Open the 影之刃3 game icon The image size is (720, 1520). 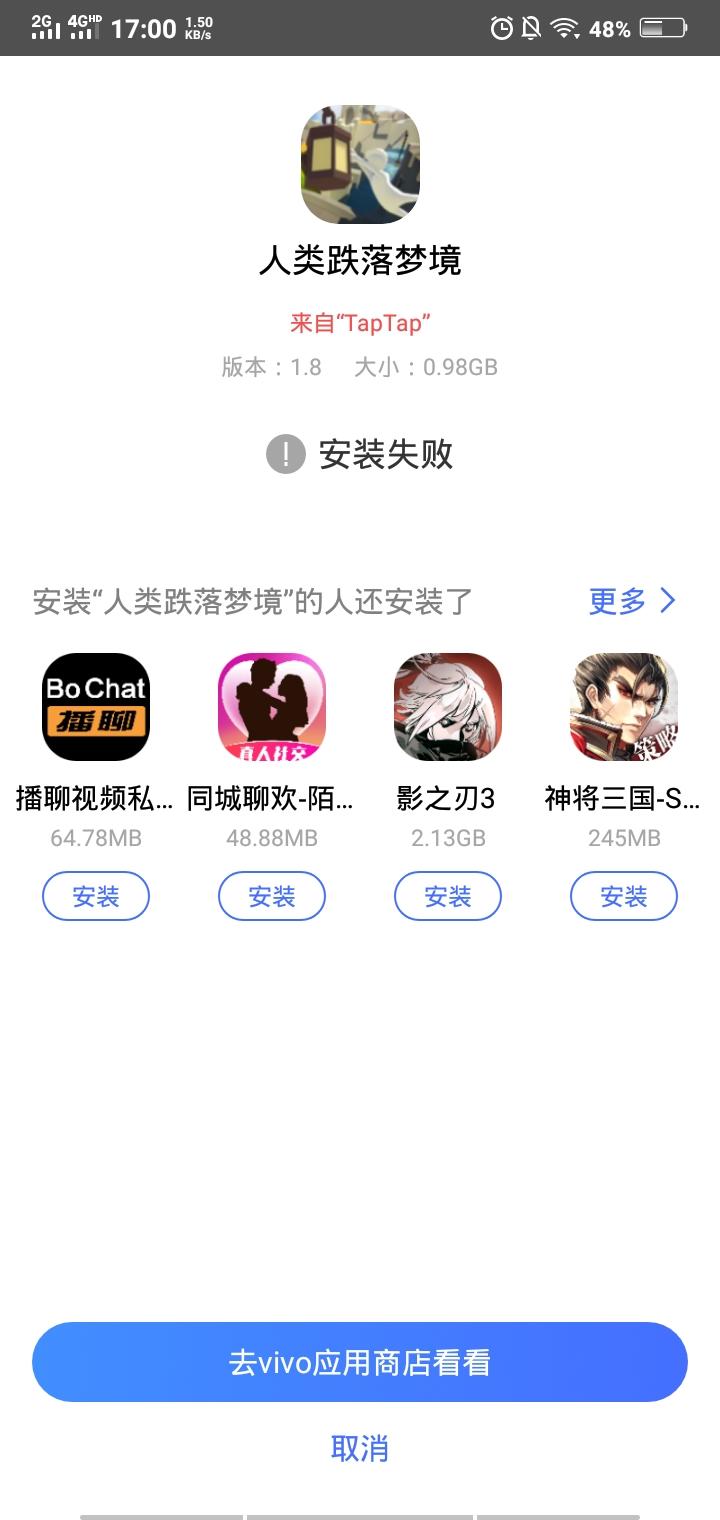tap(448, 707)
